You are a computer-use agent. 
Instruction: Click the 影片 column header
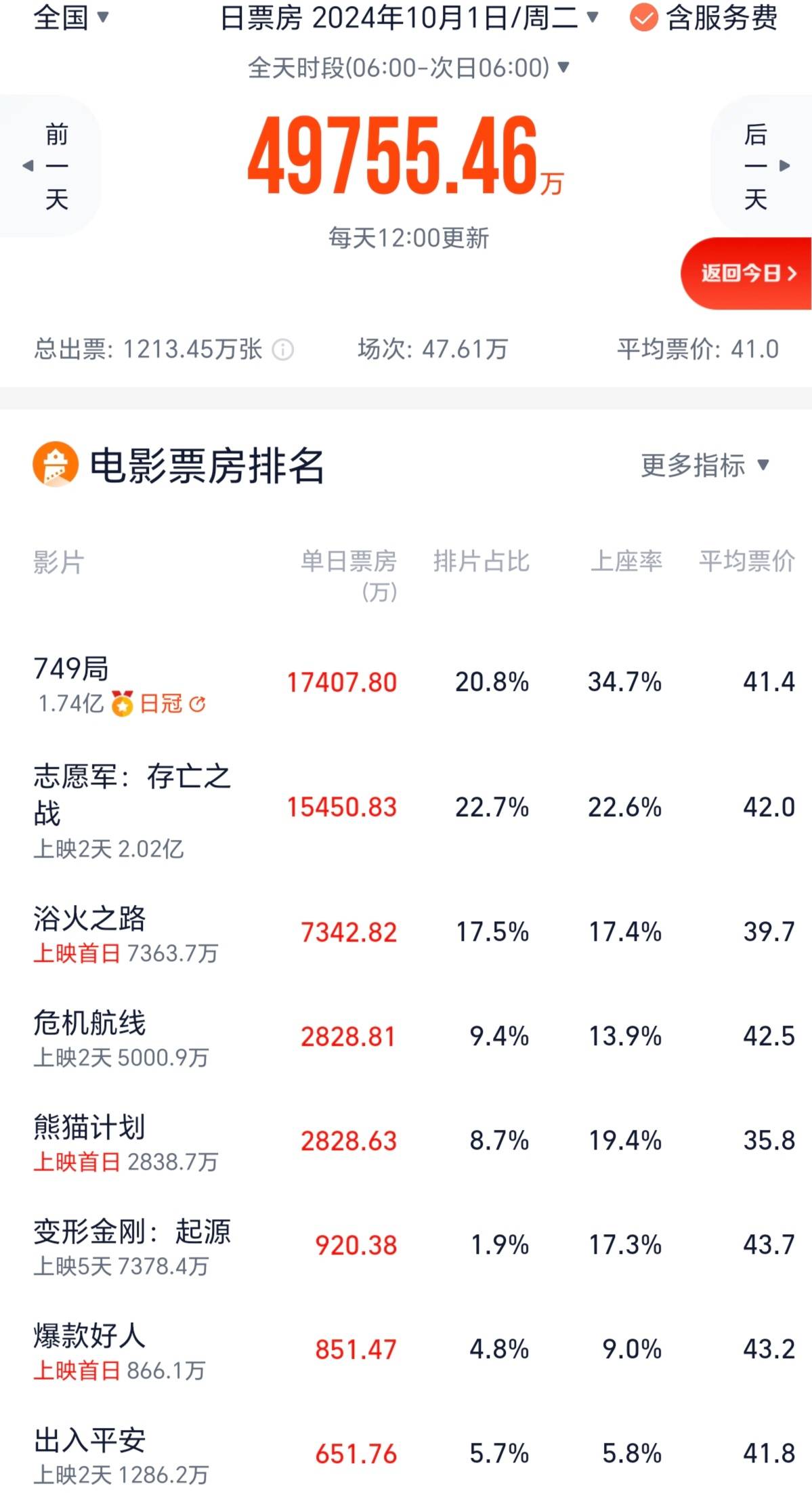point(54,562)
